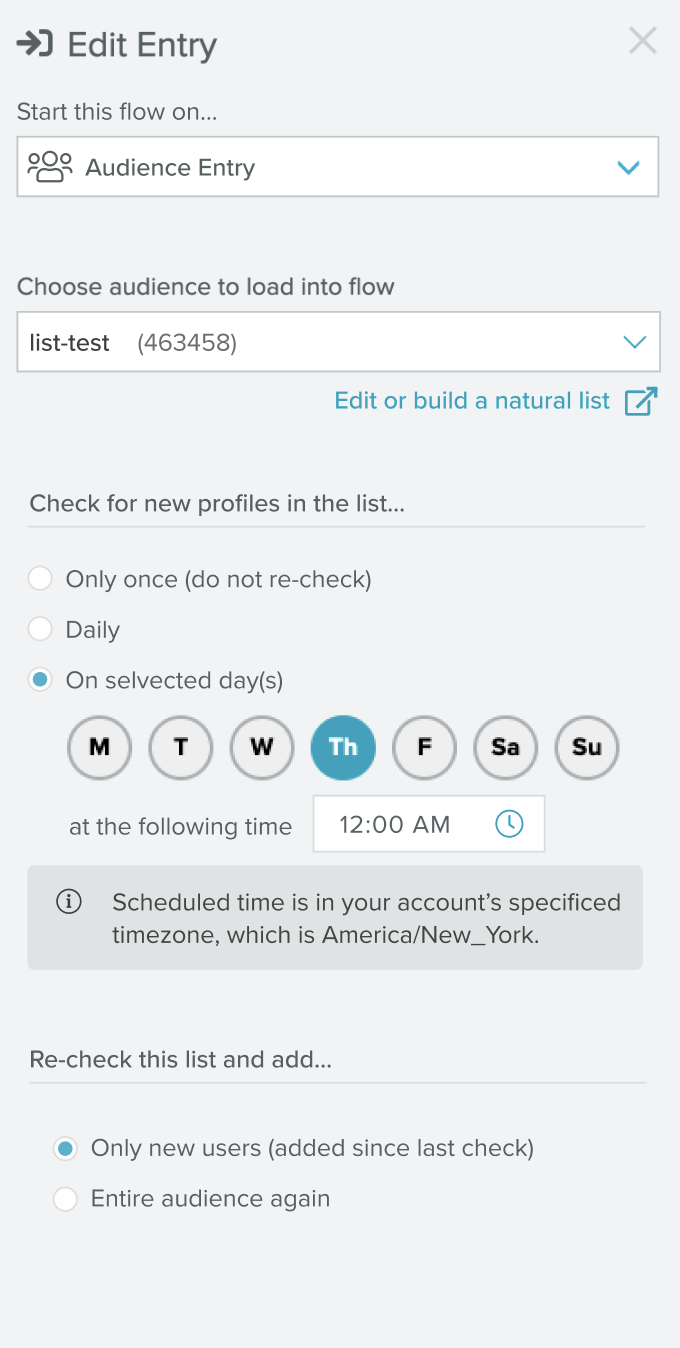680x1348 pixels.
Task: Toggle Sunday day button
Action: pos(587,747)
